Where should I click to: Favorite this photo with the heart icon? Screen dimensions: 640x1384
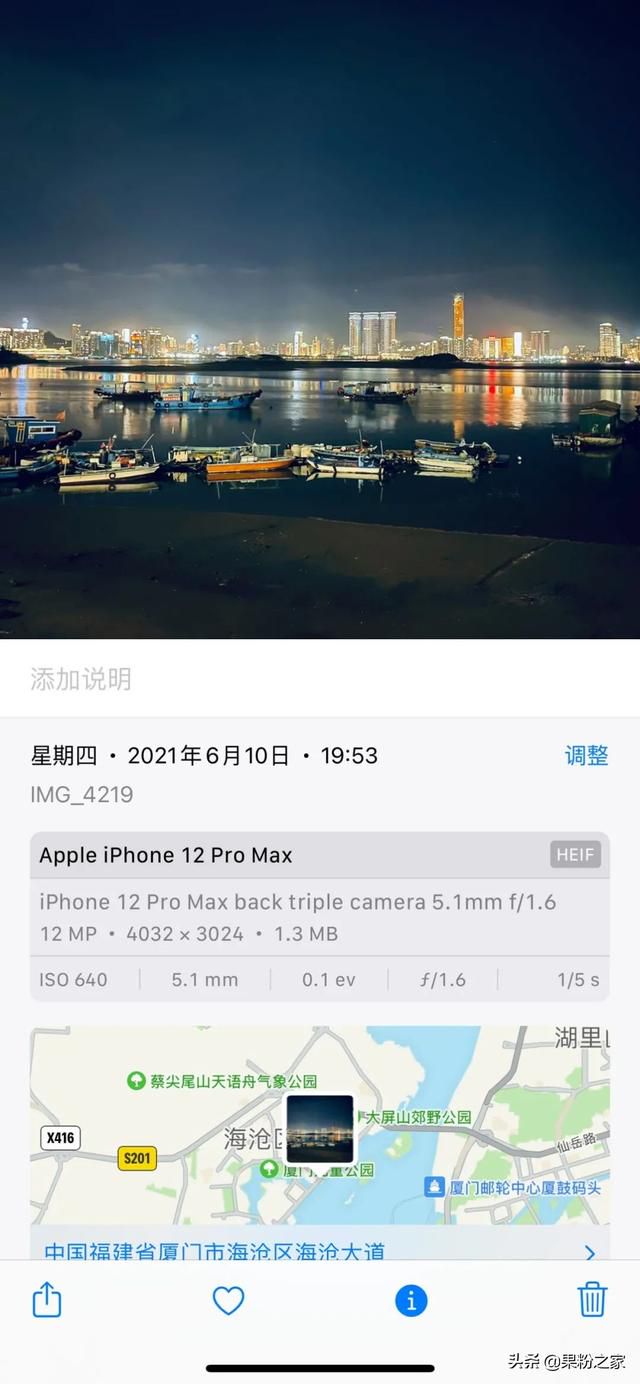[x=229, y=1301]
